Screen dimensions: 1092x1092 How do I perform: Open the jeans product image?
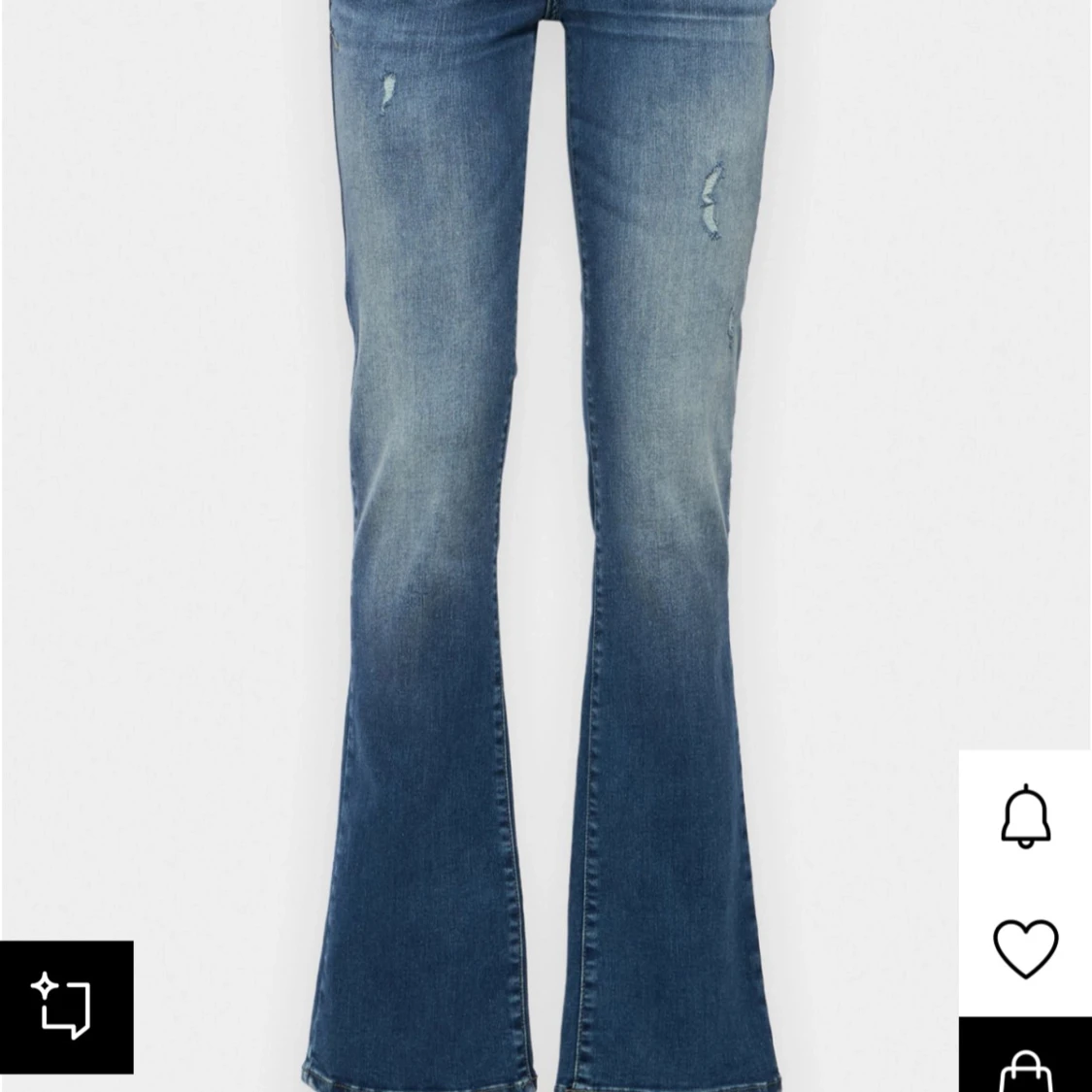coord(546,485)
